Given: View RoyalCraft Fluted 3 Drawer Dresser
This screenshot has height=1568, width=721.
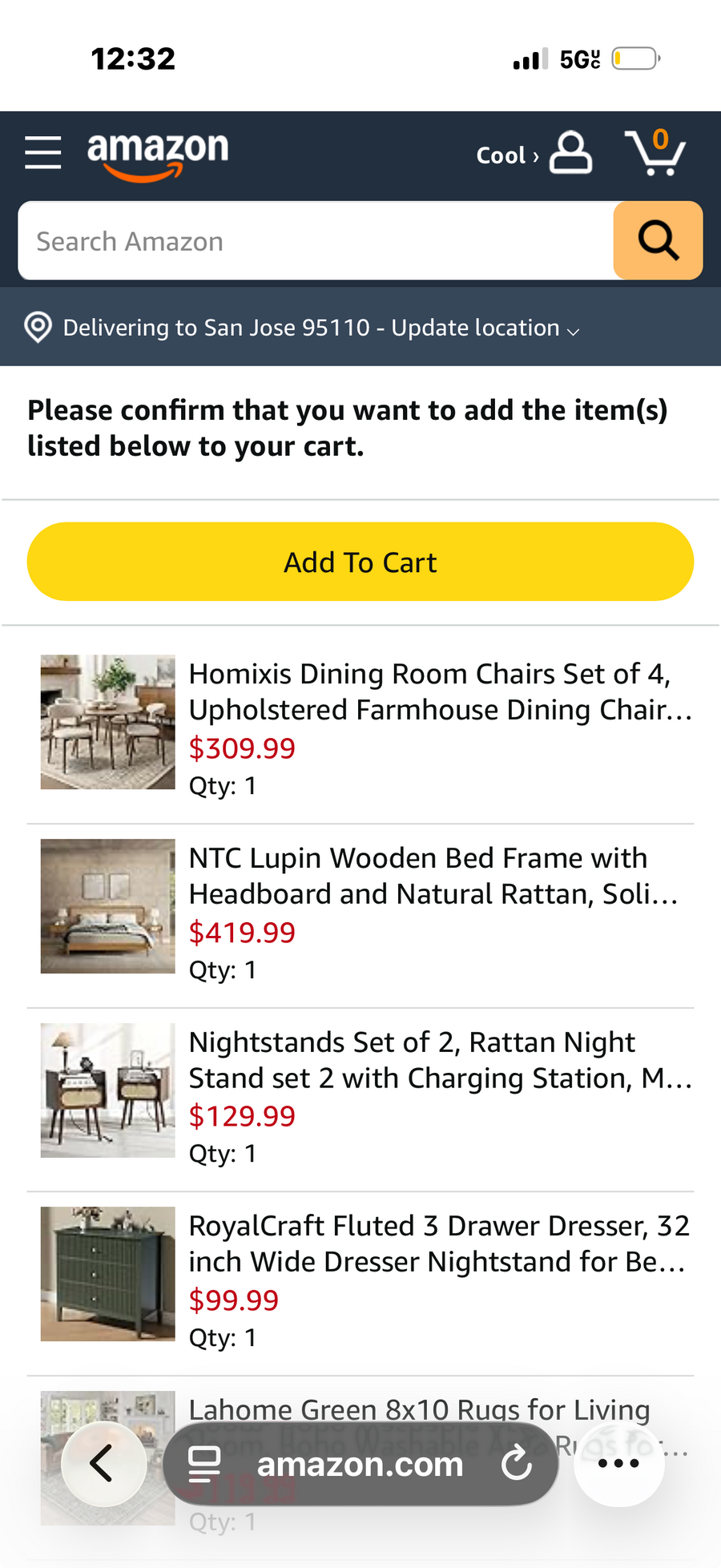Looking at the screenshot, I should pos(438,1244).
